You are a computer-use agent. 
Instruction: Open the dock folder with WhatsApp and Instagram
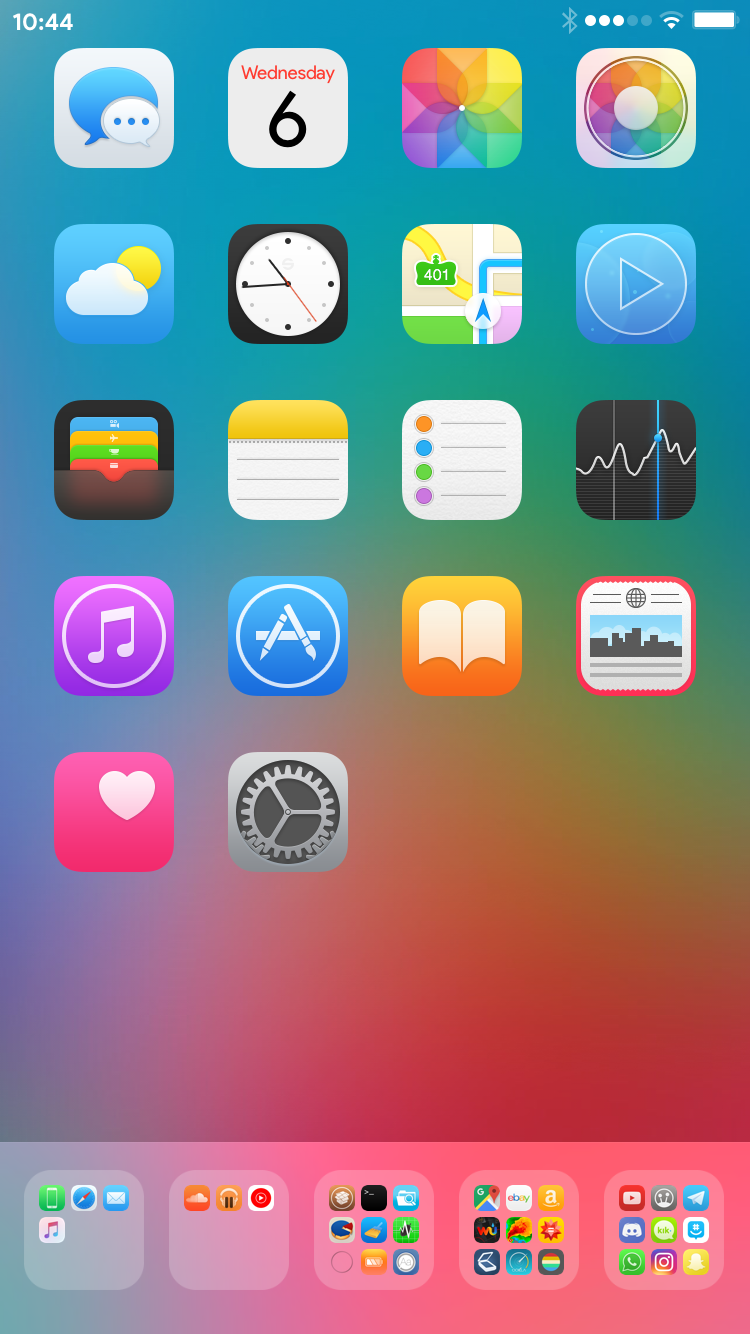664,1230
